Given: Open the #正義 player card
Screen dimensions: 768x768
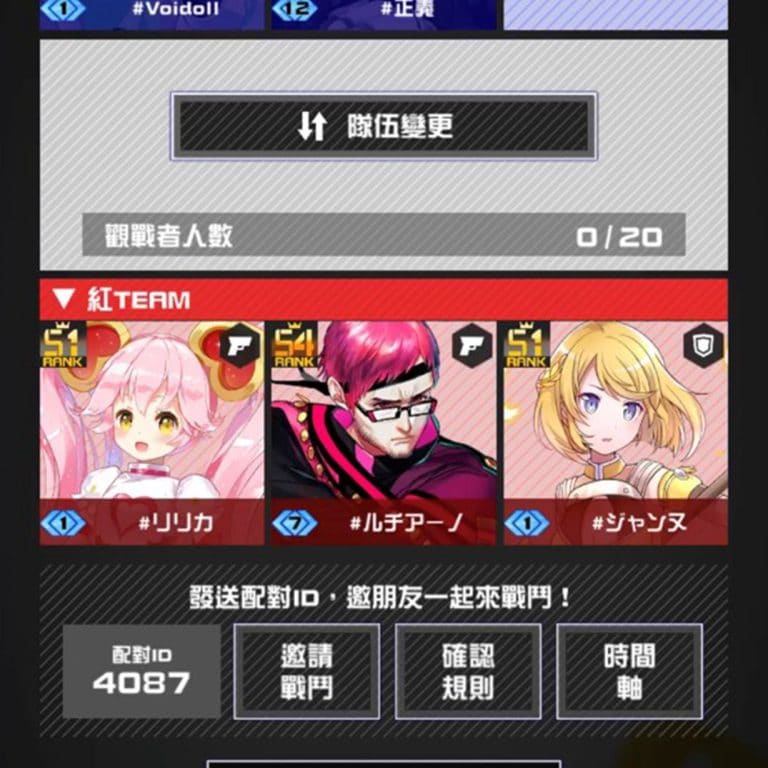Looking at the screenshot, I should coord(384,13).
